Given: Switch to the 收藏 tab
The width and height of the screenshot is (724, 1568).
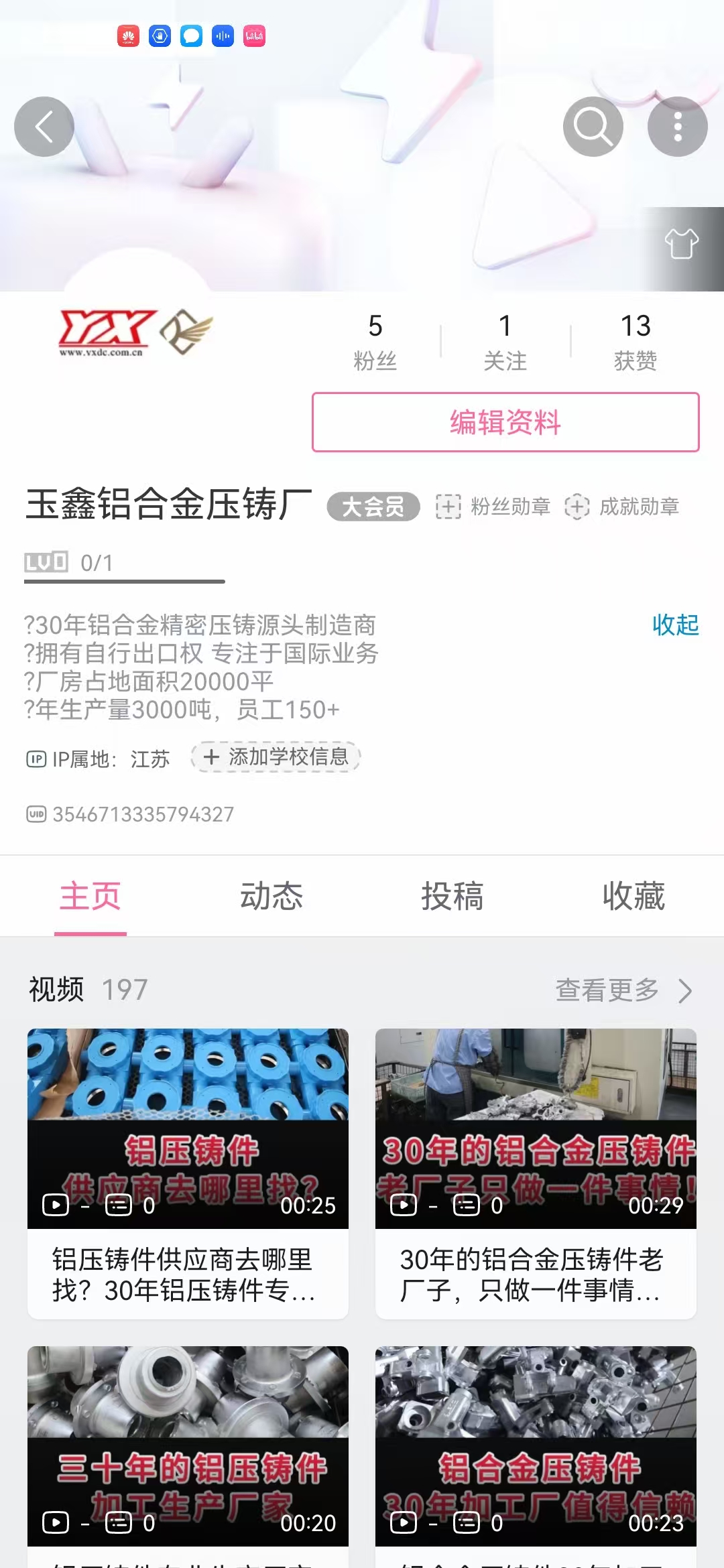Looking at the screenshot, I should tap(633, 896).
